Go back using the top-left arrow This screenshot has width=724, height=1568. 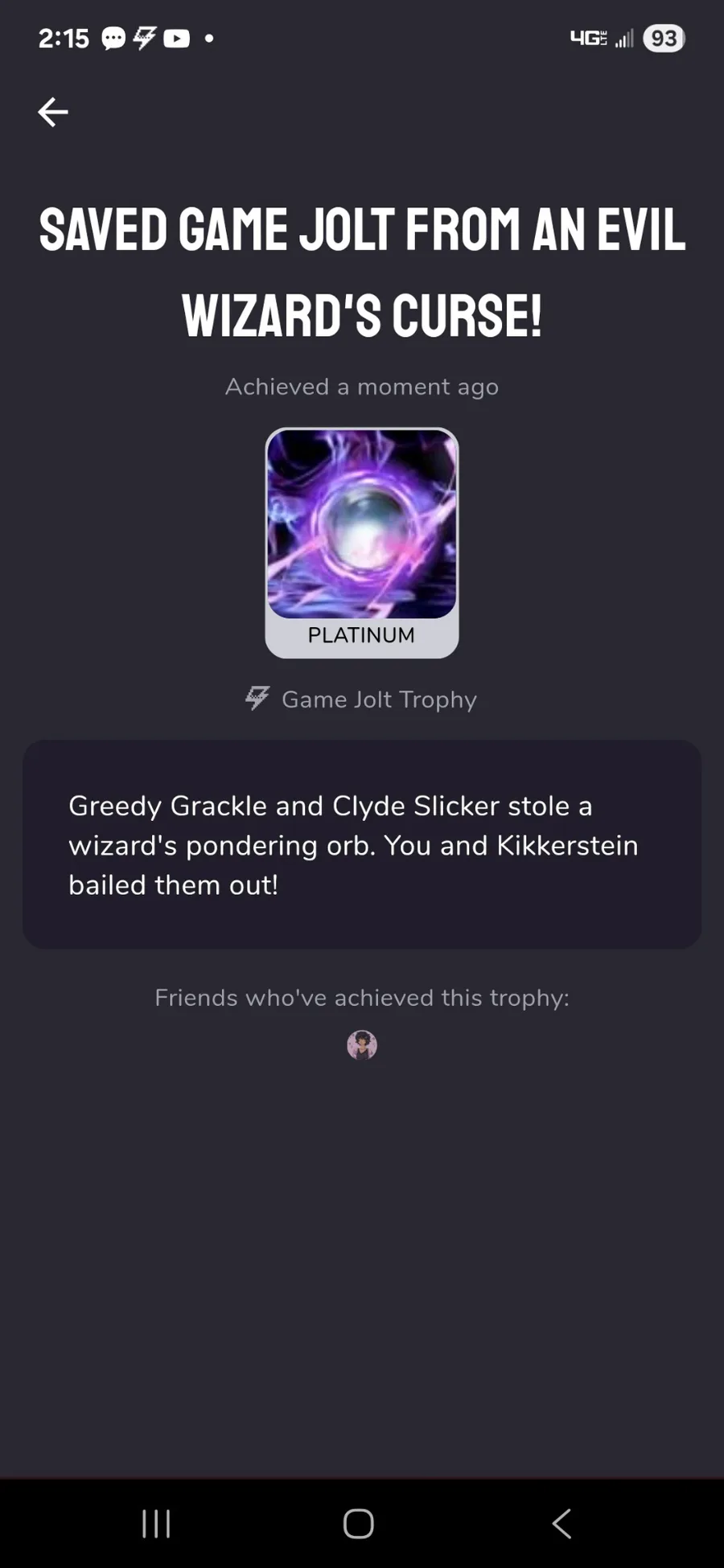[x=53, y=112]
